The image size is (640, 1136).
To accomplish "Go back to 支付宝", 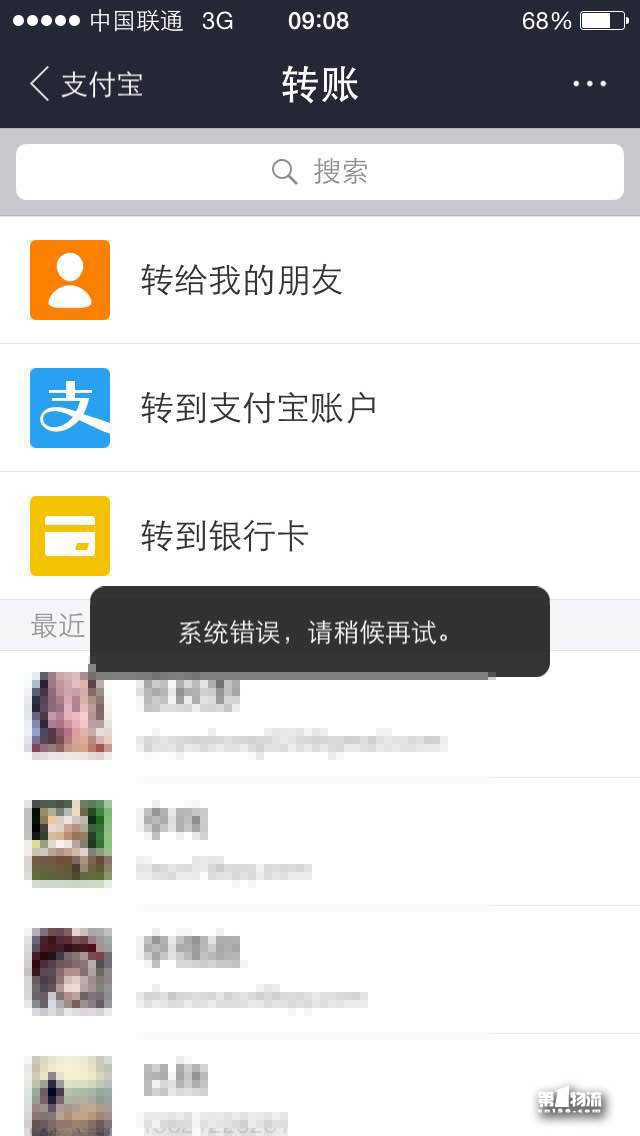I will (86, 84).
